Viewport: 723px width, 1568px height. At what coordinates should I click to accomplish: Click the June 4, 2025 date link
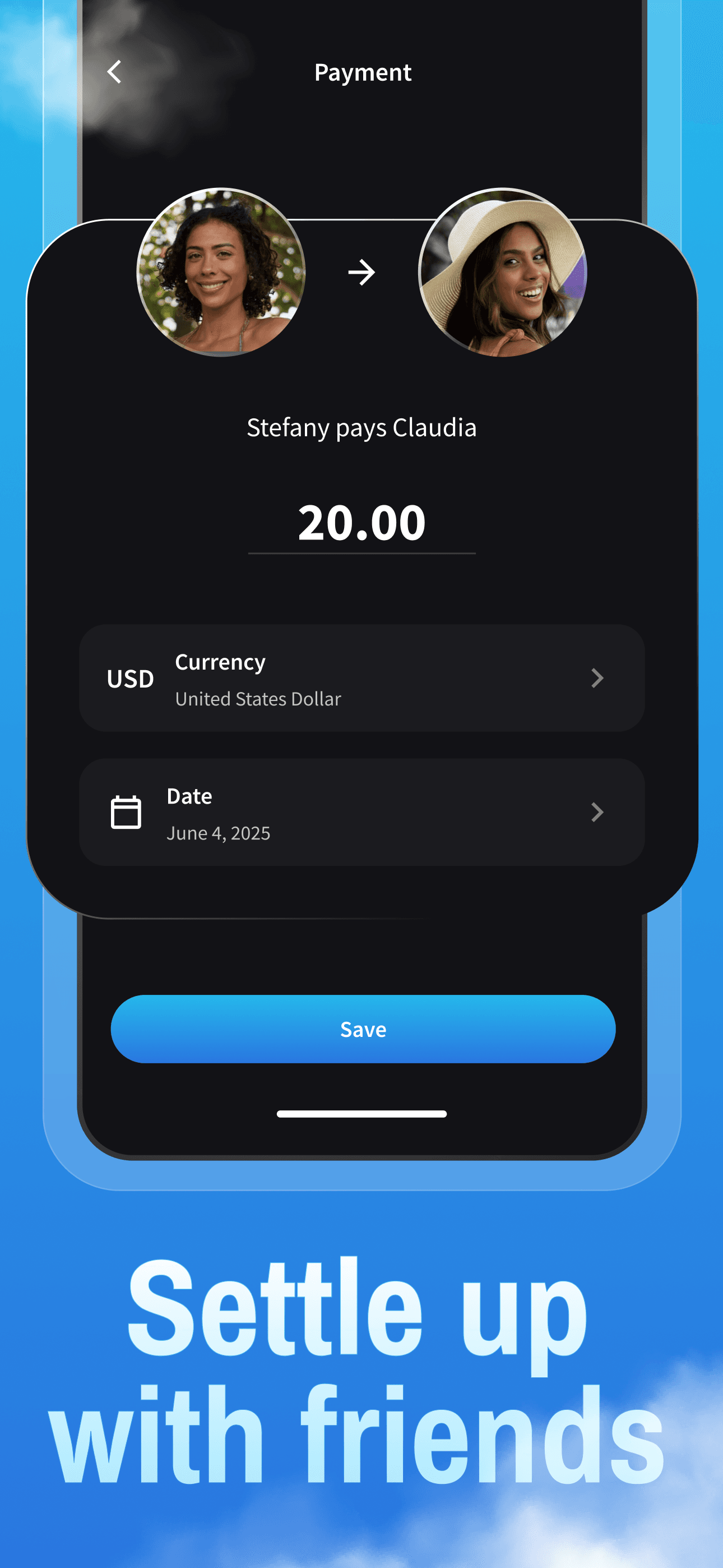[x=219, y=833]
